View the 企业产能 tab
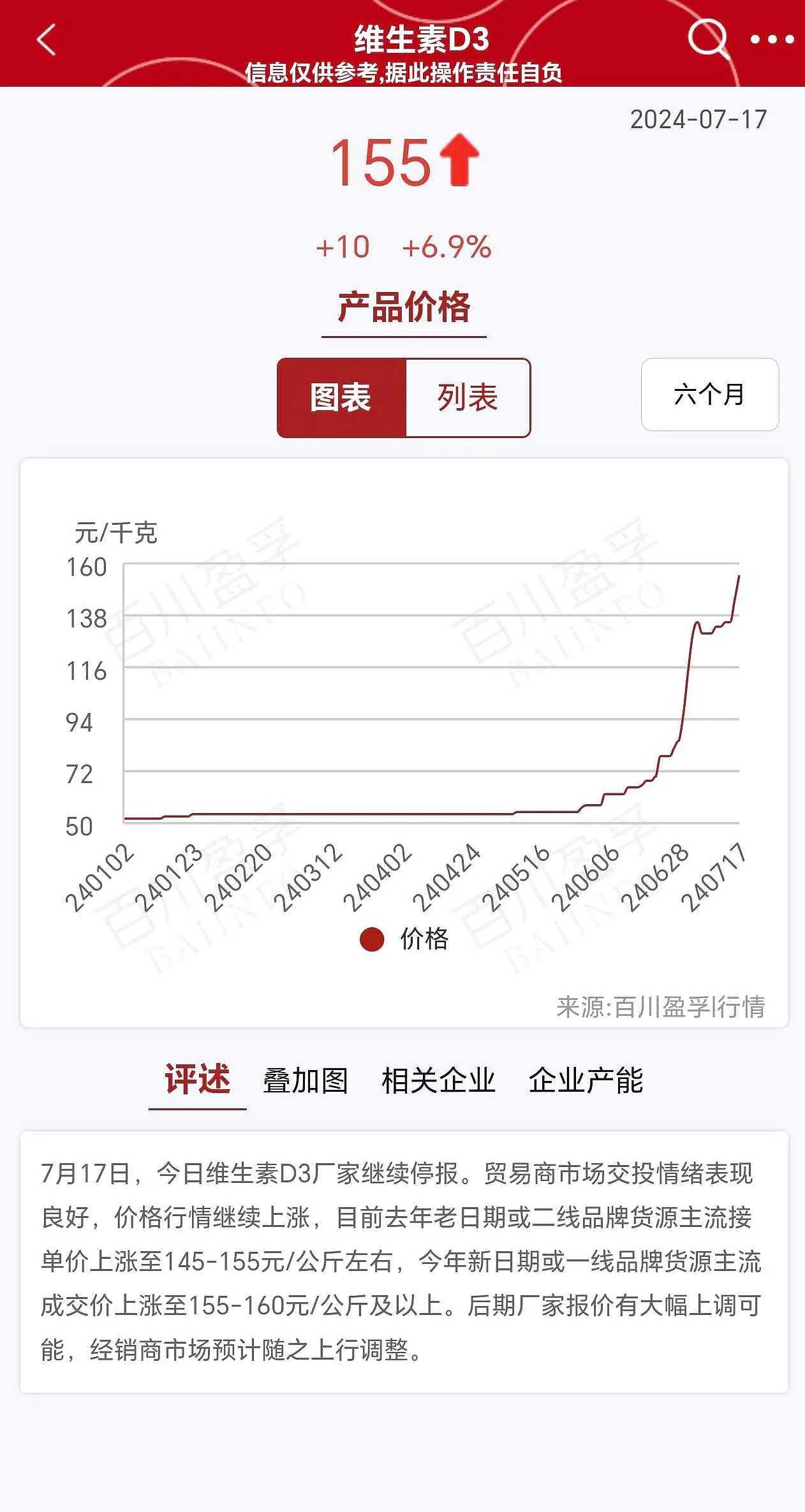Image resolution: width=805 pixels, height=1512 pixels. (x=586, y=1081)
